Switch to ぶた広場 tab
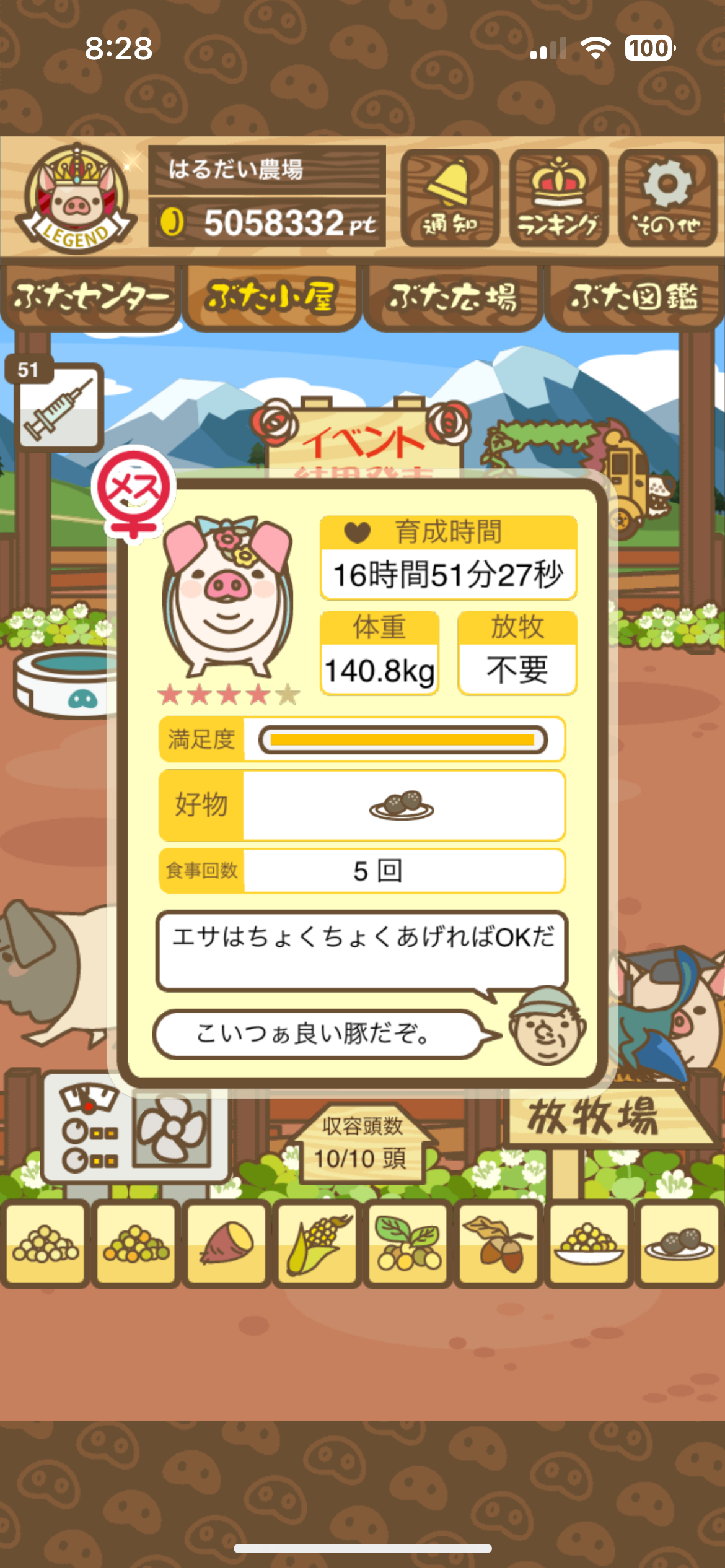725x1568 pixels. coord(453,298)
